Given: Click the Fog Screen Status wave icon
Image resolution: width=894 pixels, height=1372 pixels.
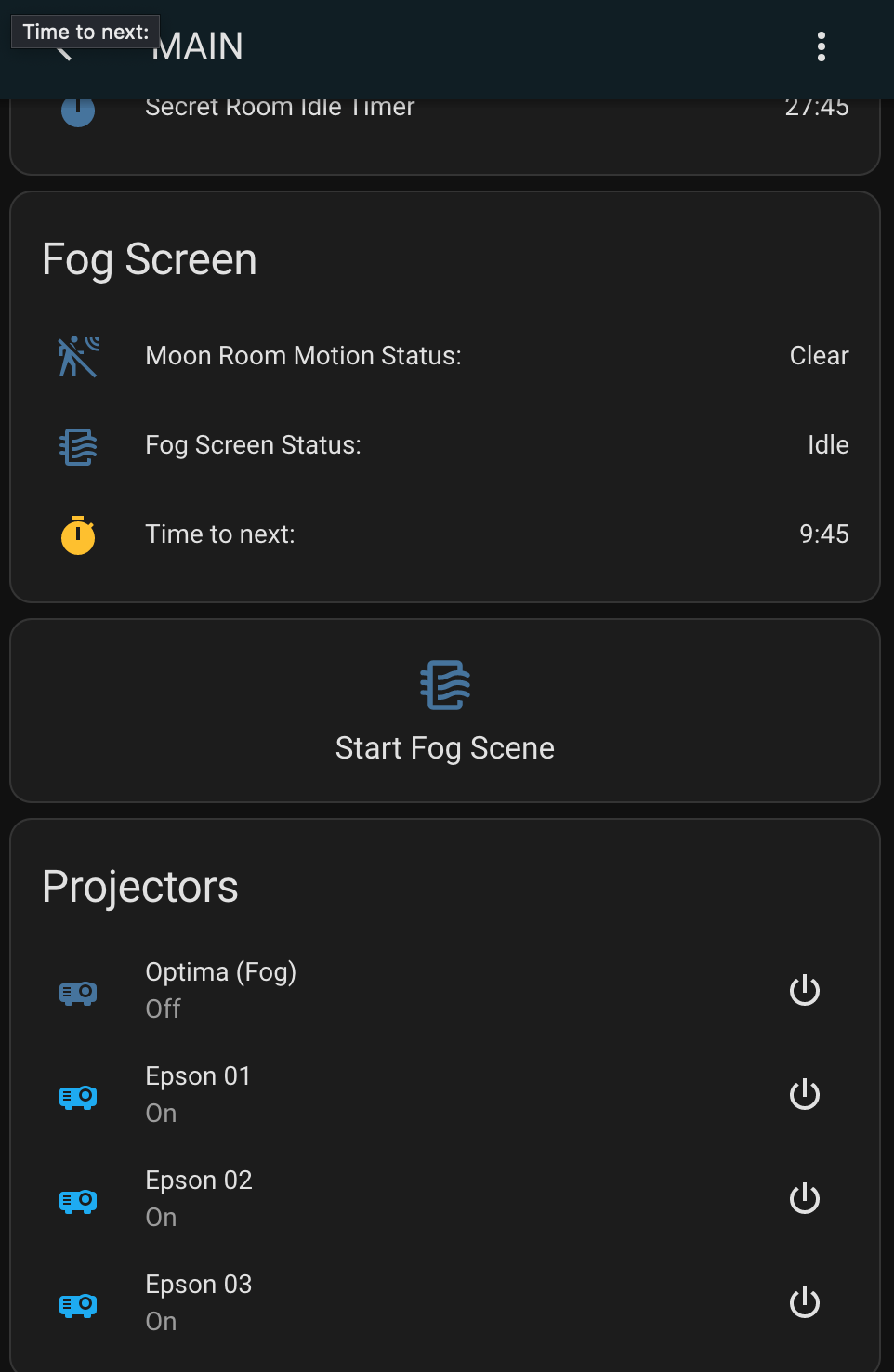Looking at the screenshot, I should 78,446.
